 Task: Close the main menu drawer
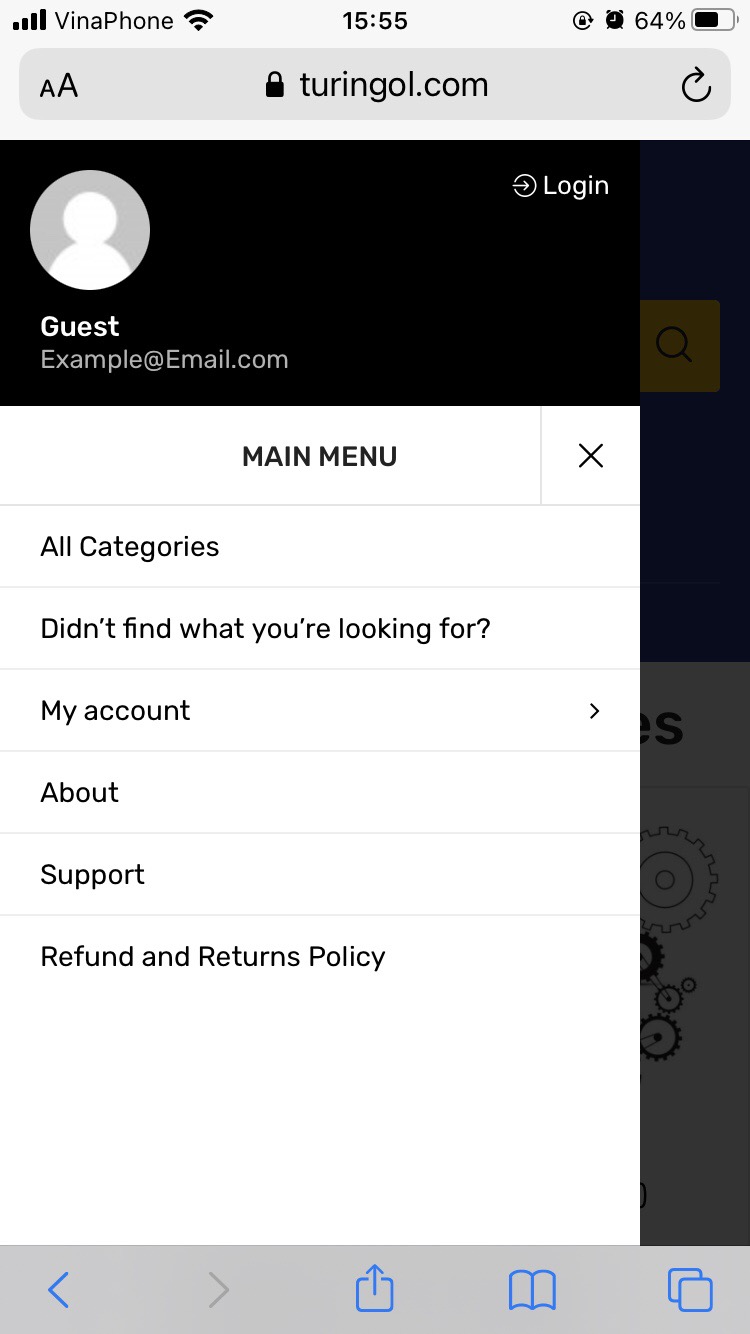tap(591, 456)
